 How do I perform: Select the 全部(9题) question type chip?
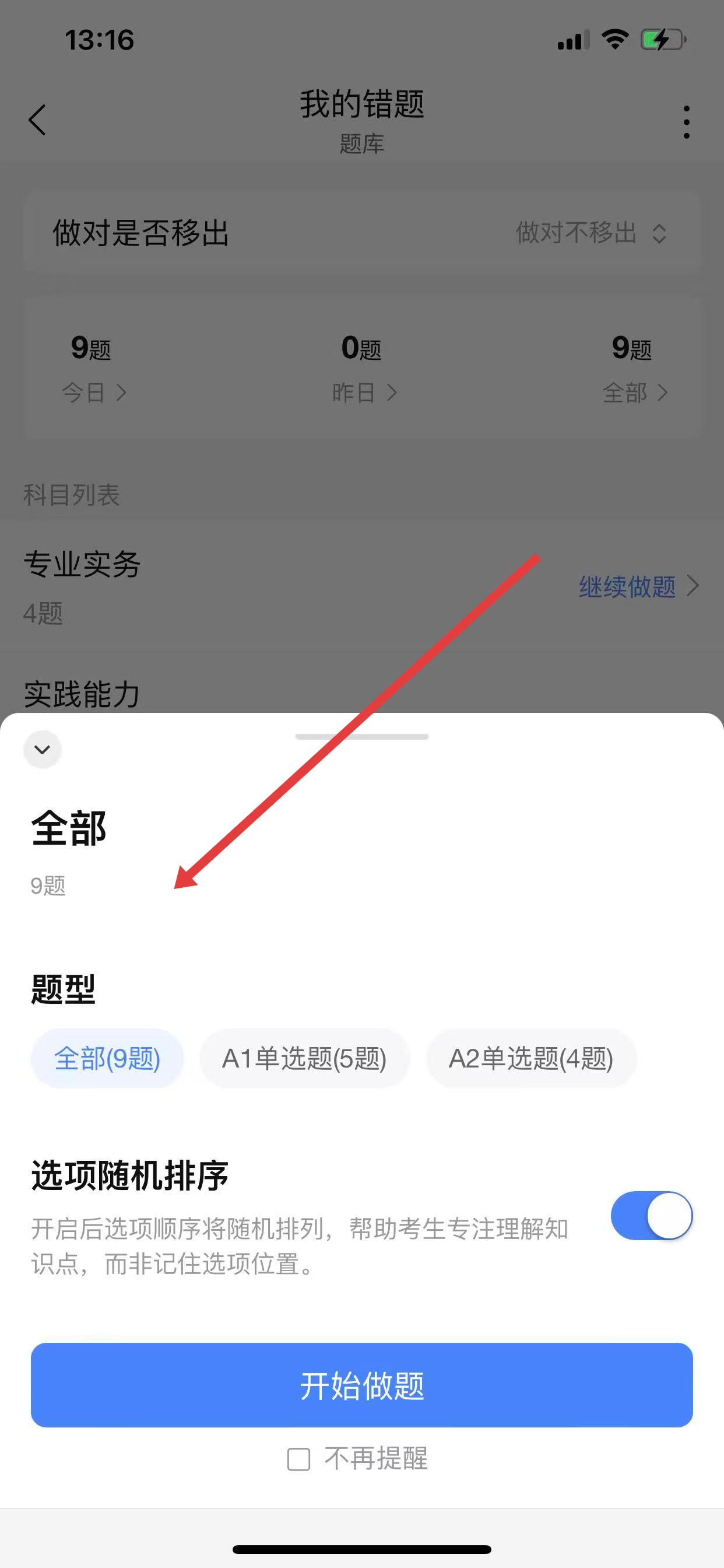[x=107, y=1059]
